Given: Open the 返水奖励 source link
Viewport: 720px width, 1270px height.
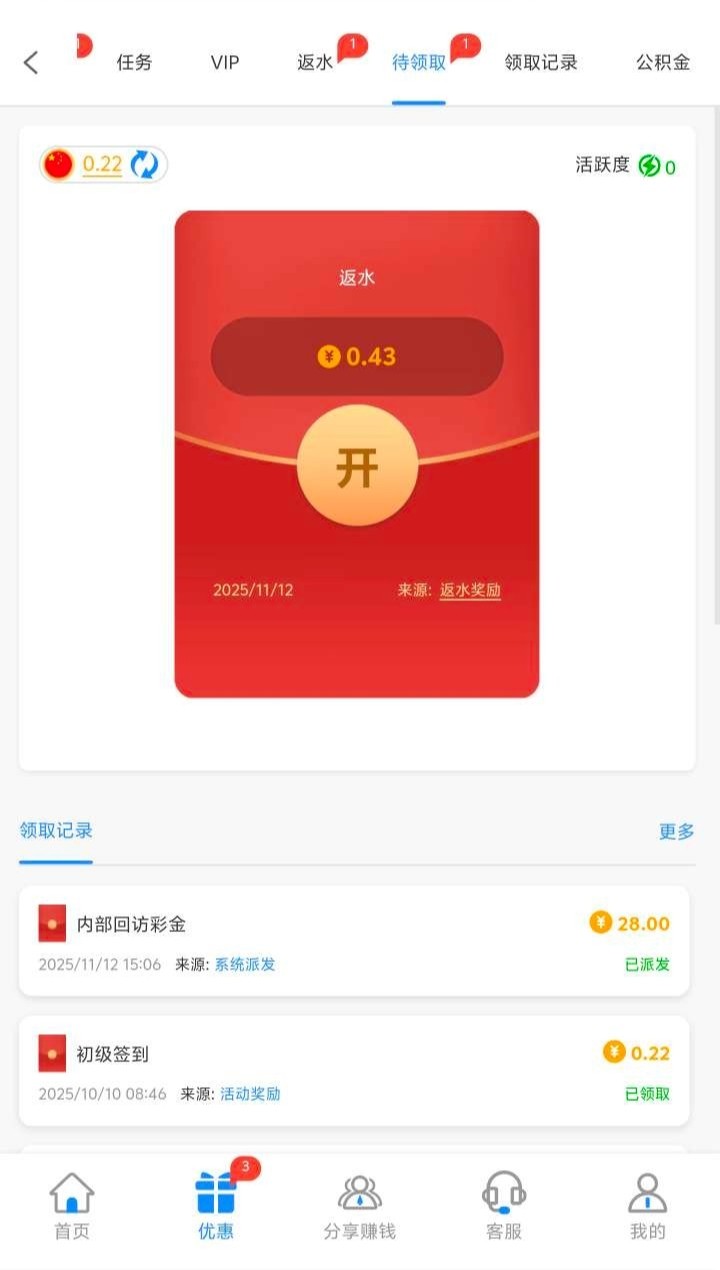Looking at the screenshot, I should (470, 590).
